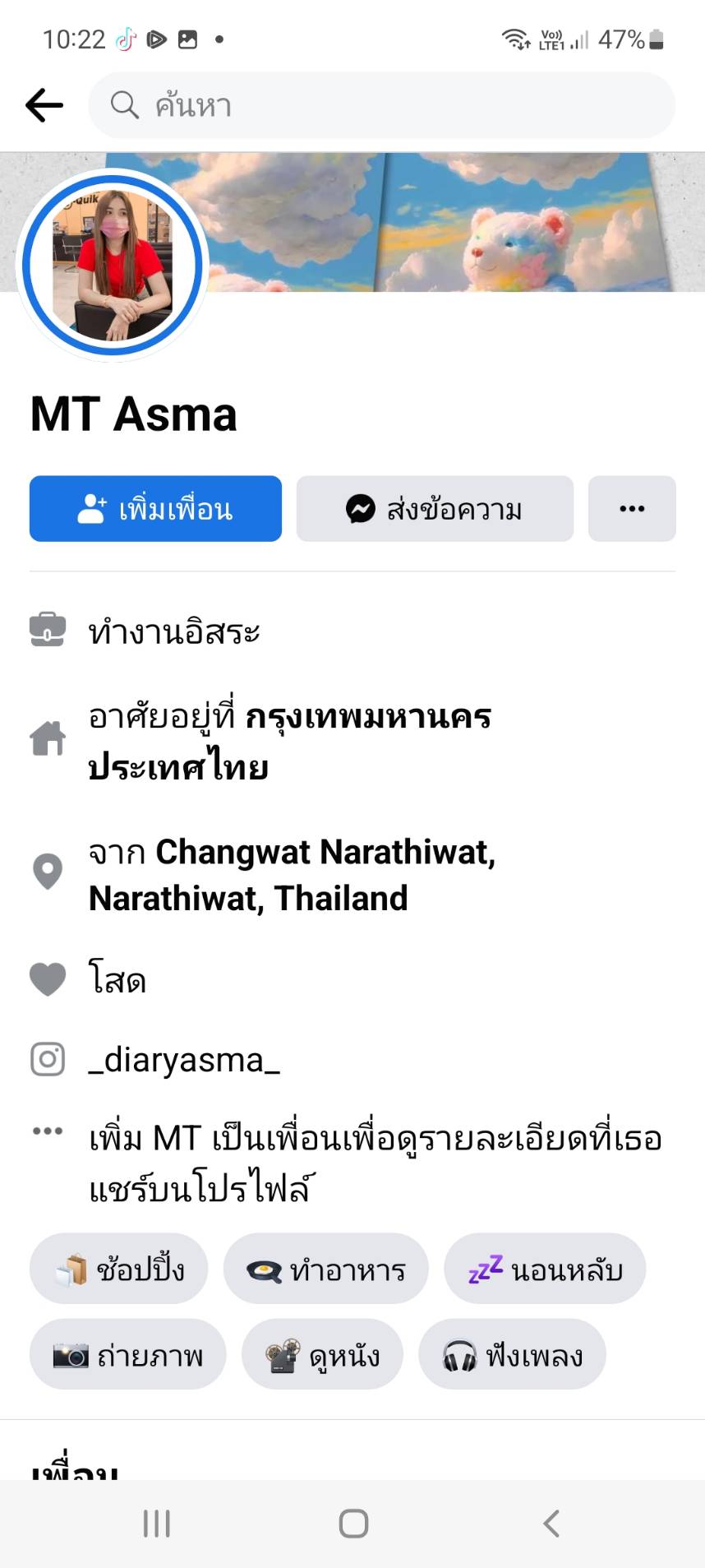
Task: View MT Asma's profile picture
Action: click(113, 265)
